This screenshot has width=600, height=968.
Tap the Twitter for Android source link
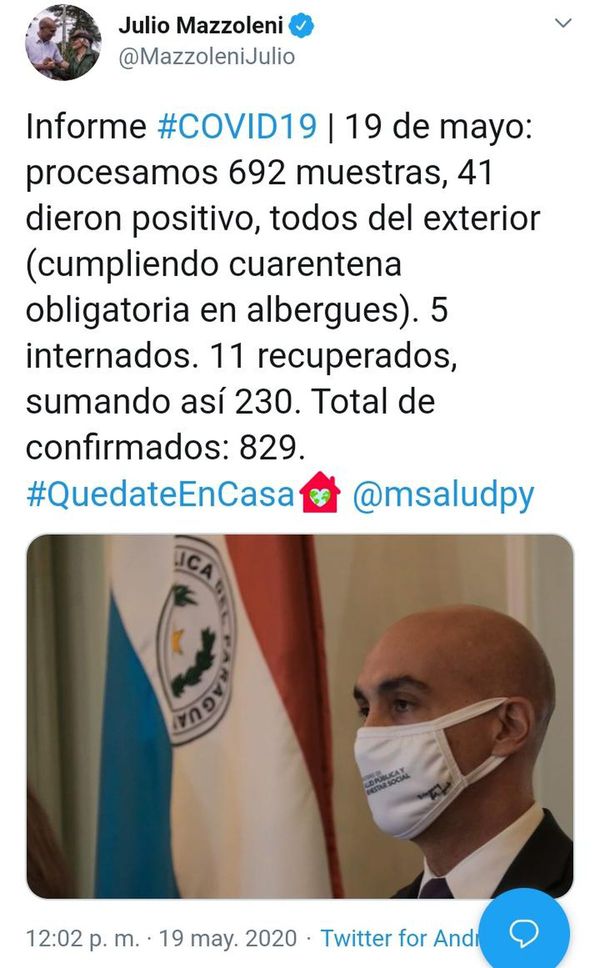coord(400,938)
